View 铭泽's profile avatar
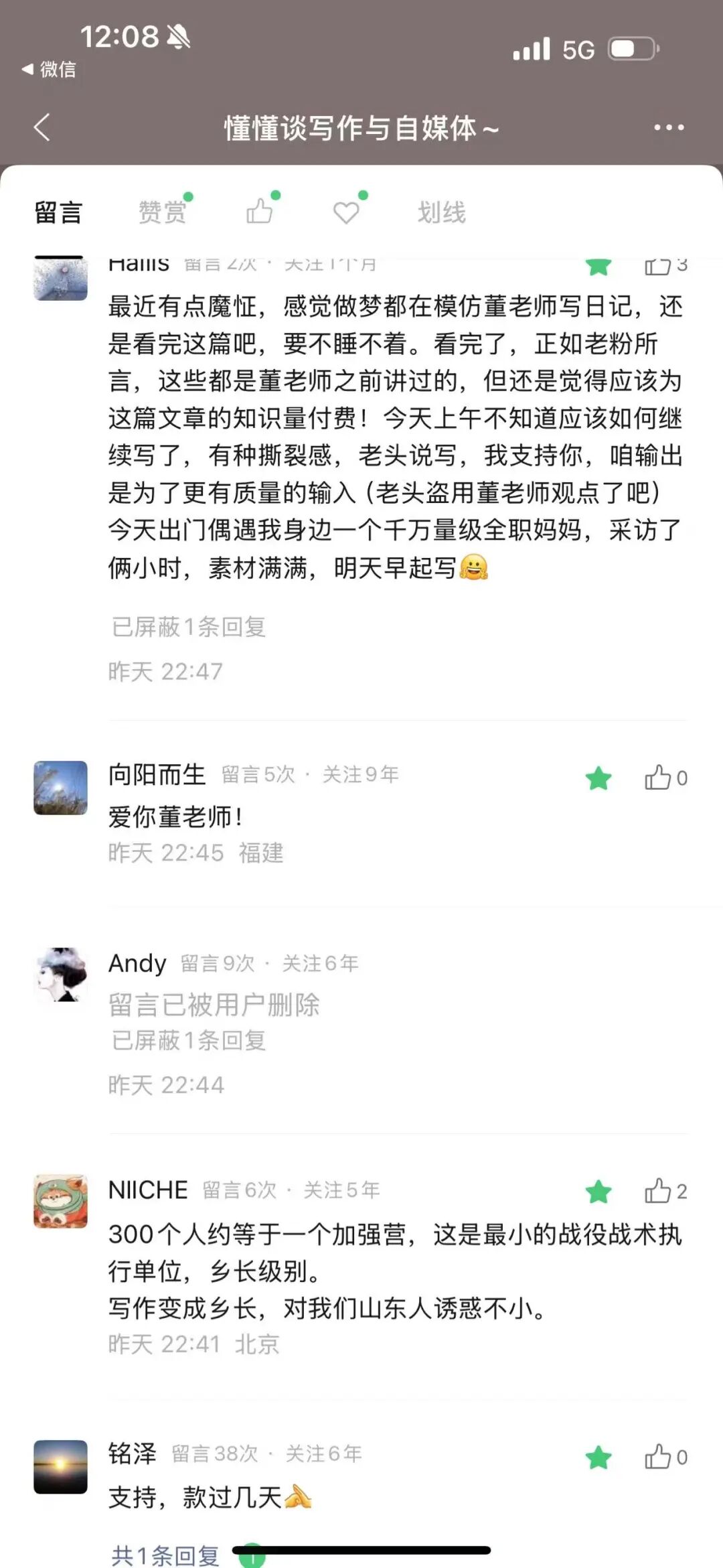 [61, 1467]
